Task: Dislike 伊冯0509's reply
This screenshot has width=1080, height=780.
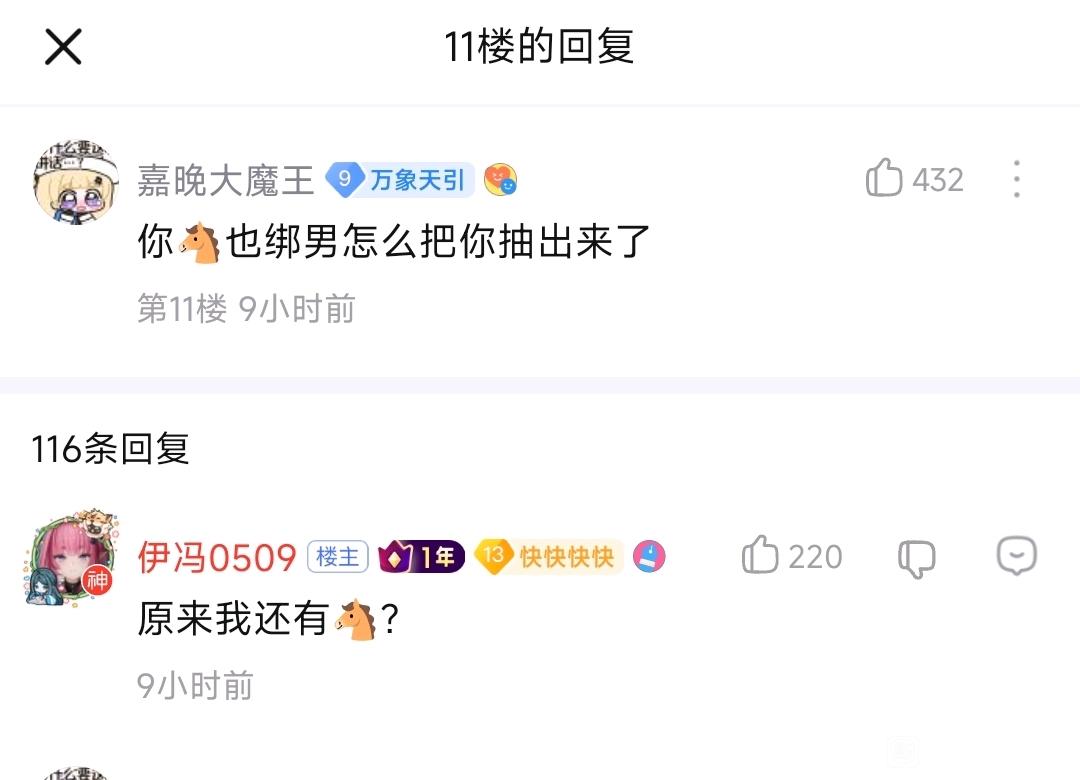Action: point(916,557)
